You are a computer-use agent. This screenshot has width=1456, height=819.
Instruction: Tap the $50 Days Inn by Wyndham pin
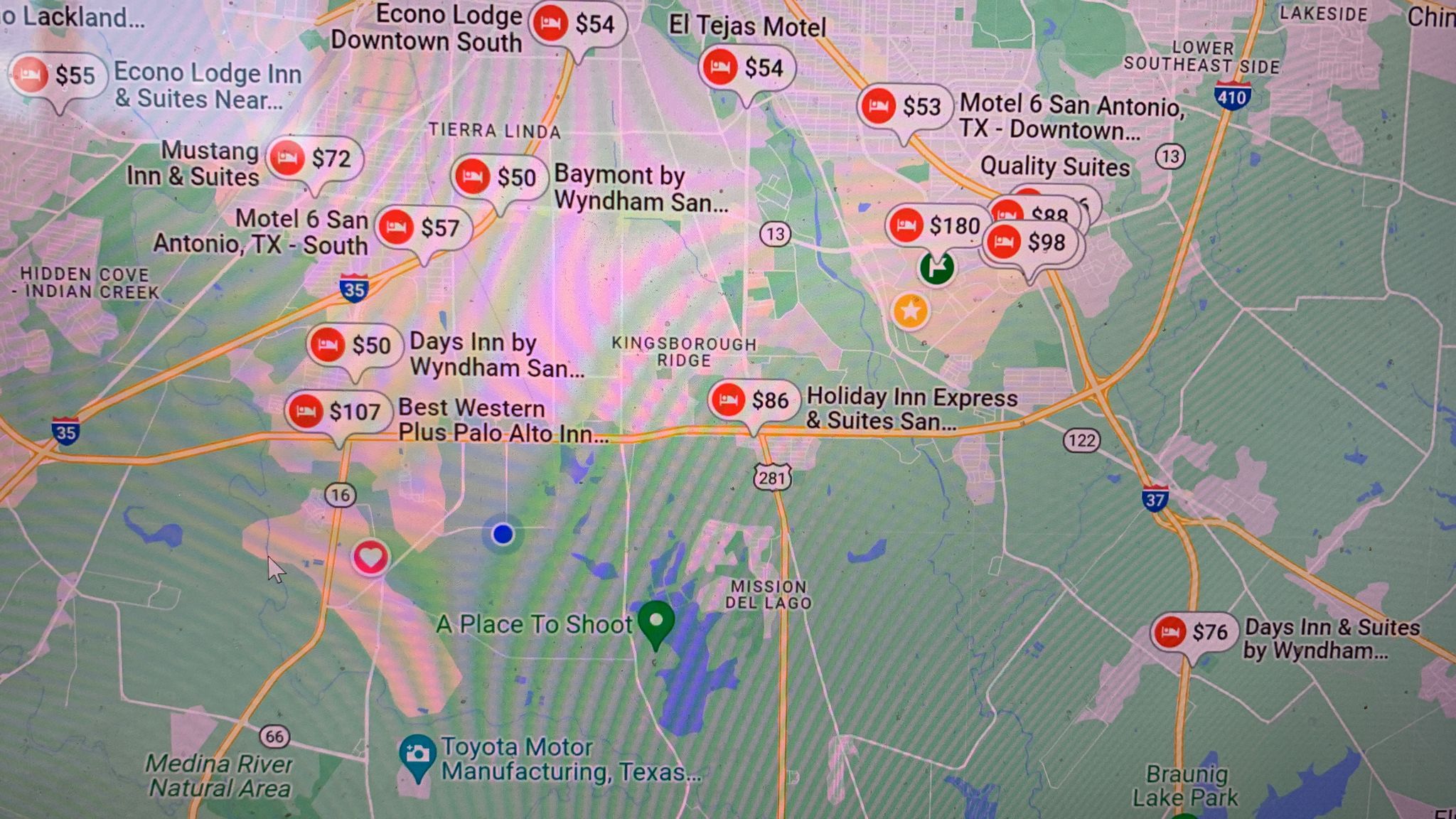coord(354,346)
